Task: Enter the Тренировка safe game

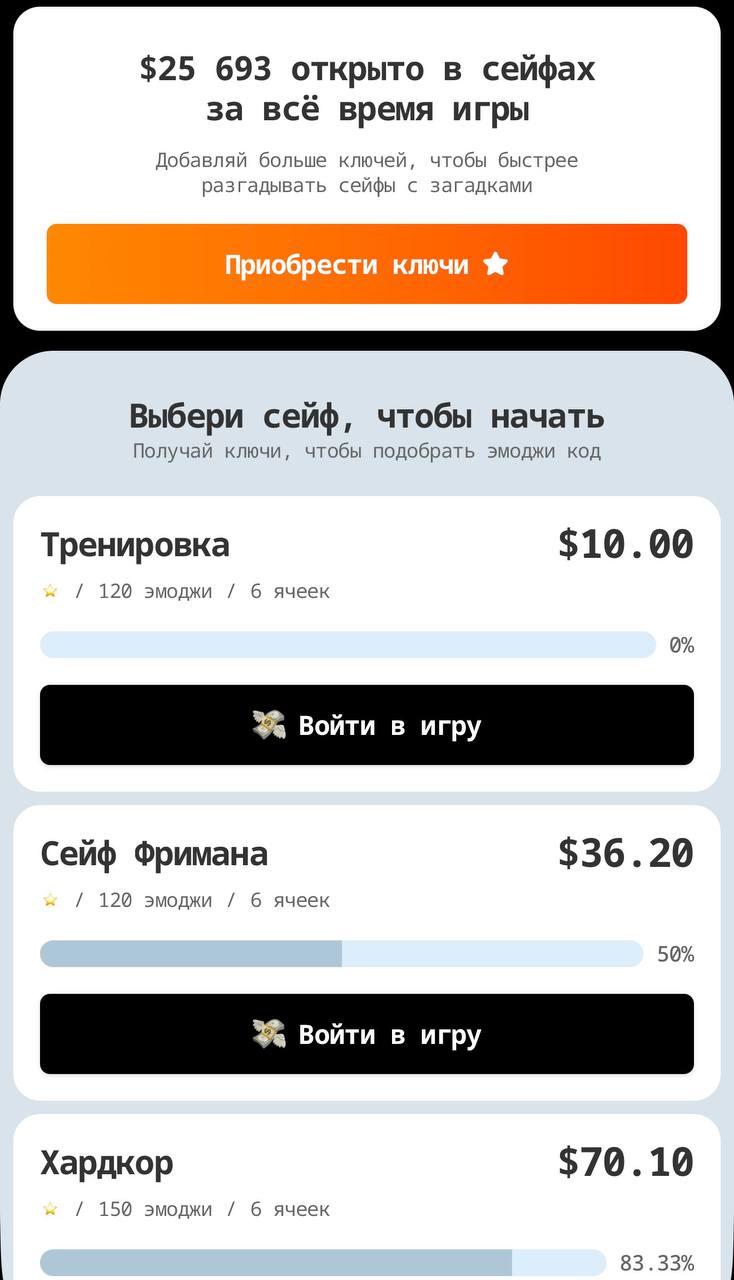Action: [x=366, y=725]
